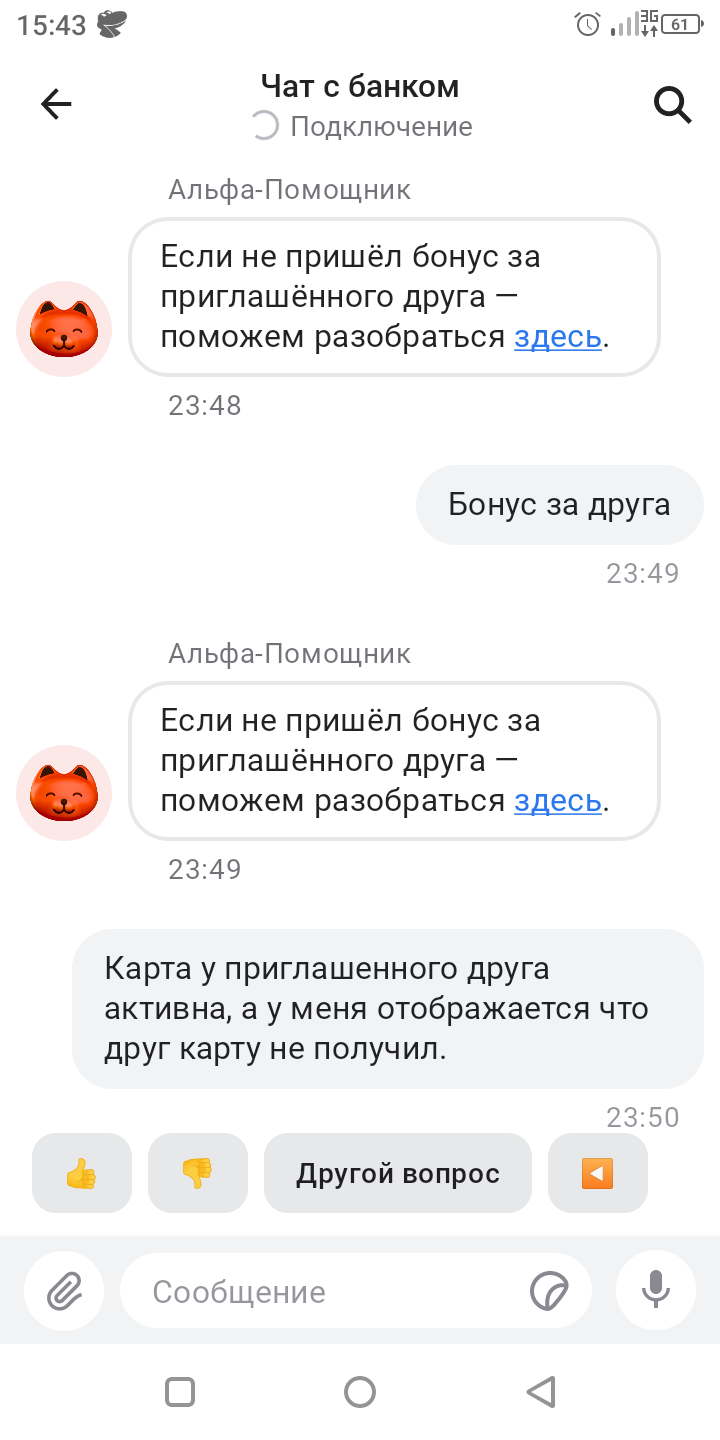Screen dimensions: 720x1440
Task: Open the recent apps overview
Action: click(x=180, y=1392)
